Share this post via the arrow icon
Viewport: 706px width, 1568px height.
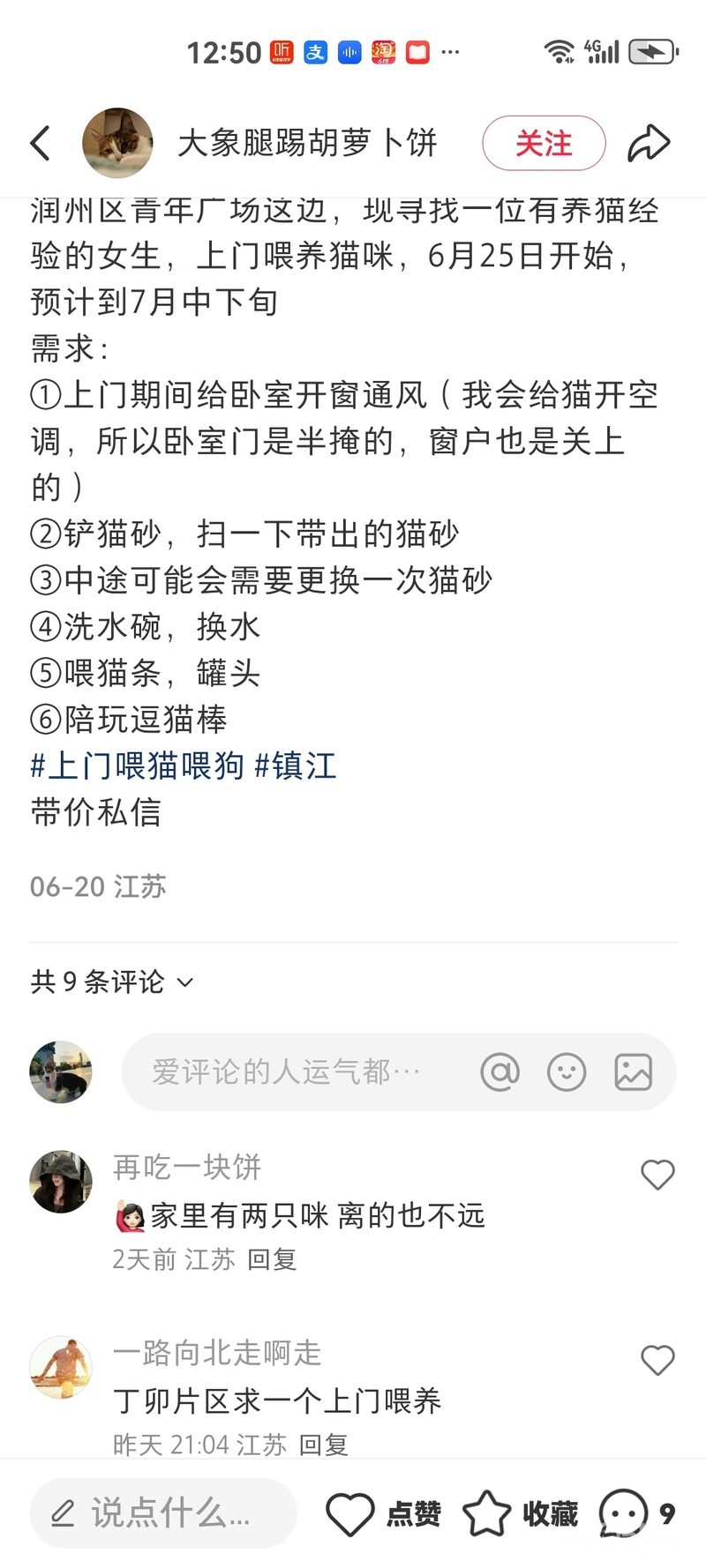(x=649, y=143)
